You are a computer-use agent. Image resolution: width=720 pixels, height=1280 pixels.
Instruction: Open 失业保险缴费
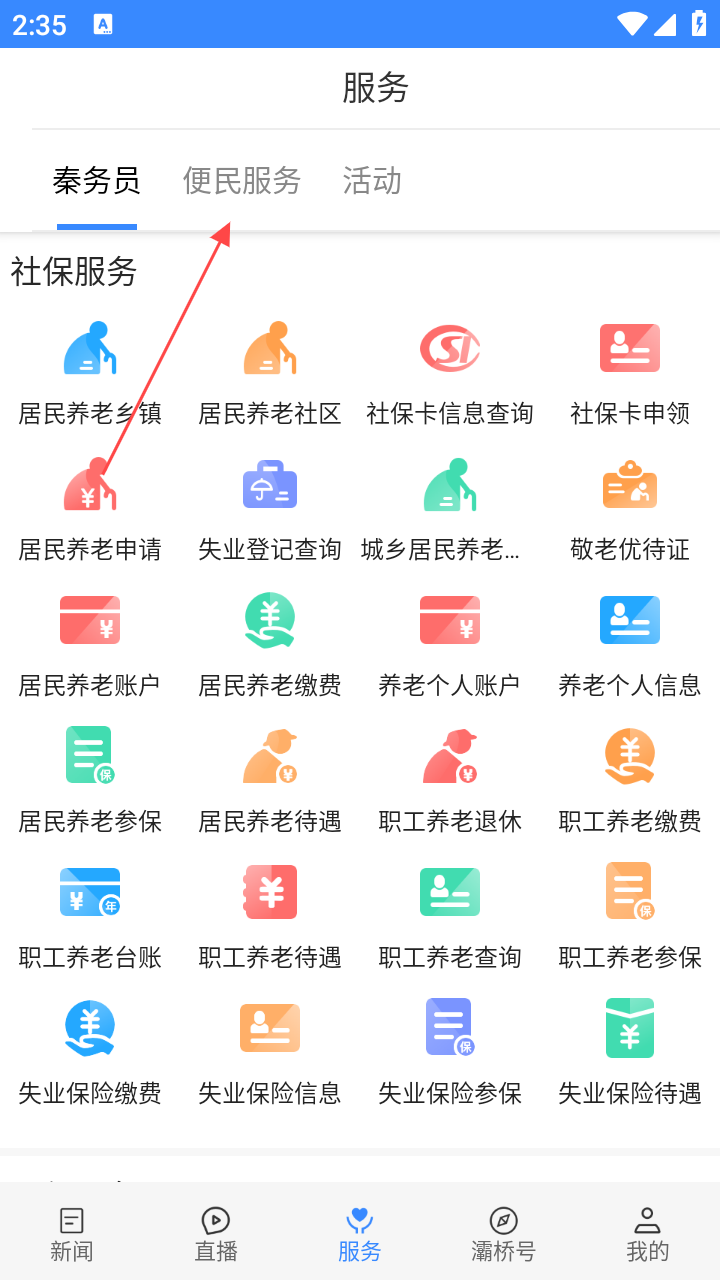pos(90,1052)
